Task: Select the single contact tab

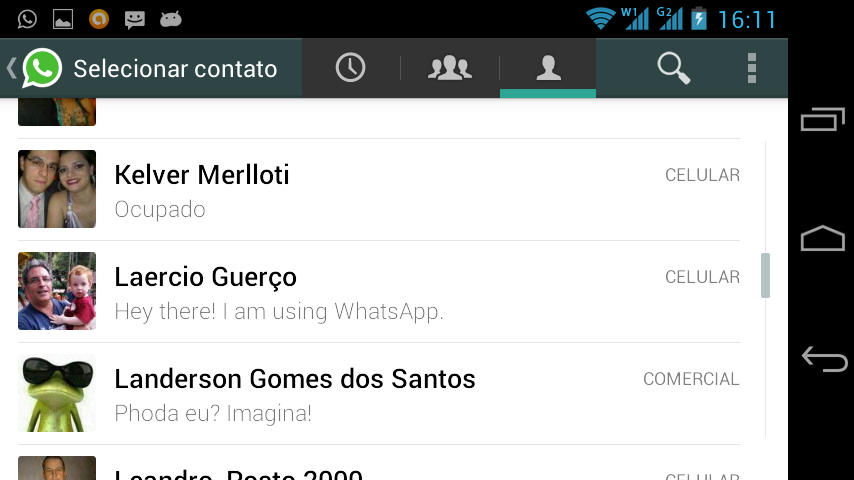Action: pyautogui.click(x=548, y=68)
